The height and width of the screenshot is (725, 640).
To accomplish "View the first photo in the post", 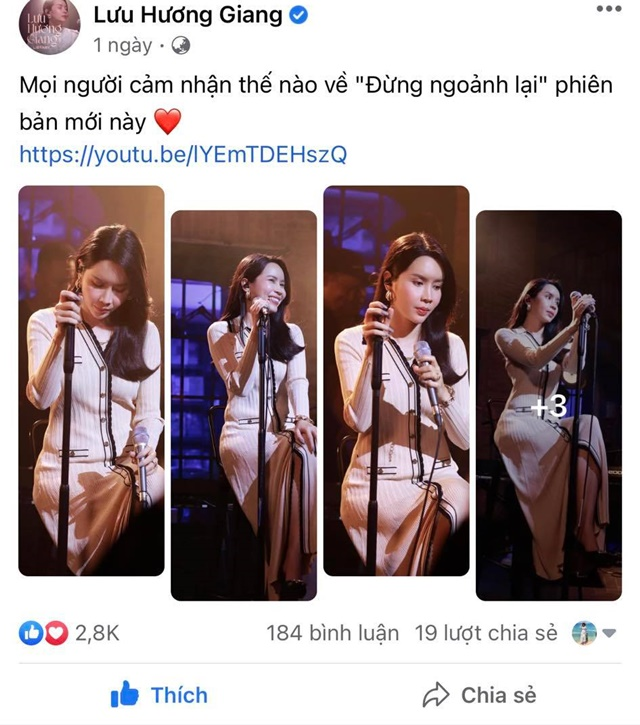I will 91,380.
